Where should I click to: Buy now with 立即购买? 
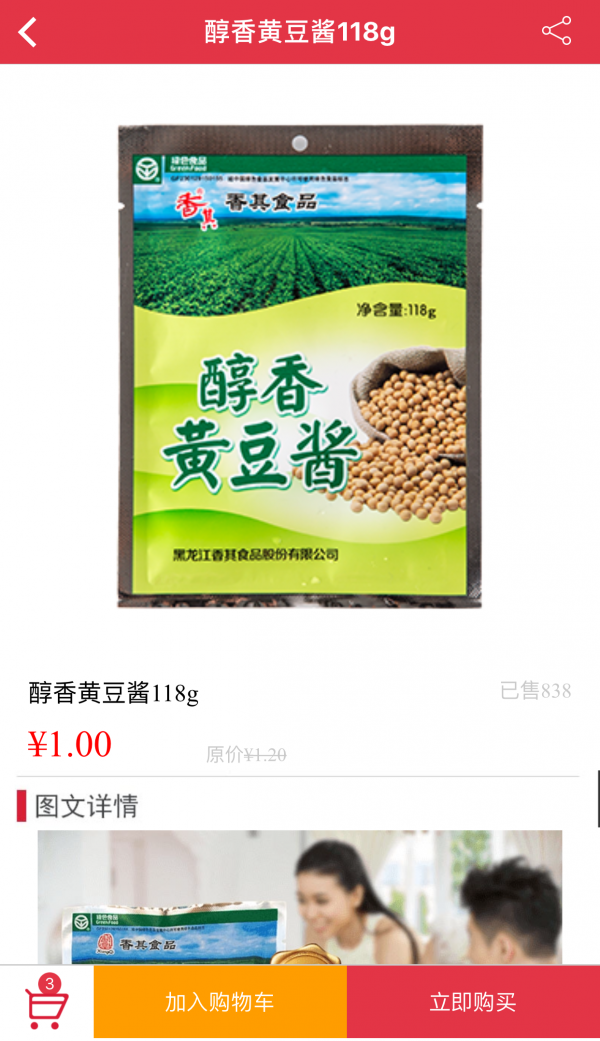pos(473,1002)
